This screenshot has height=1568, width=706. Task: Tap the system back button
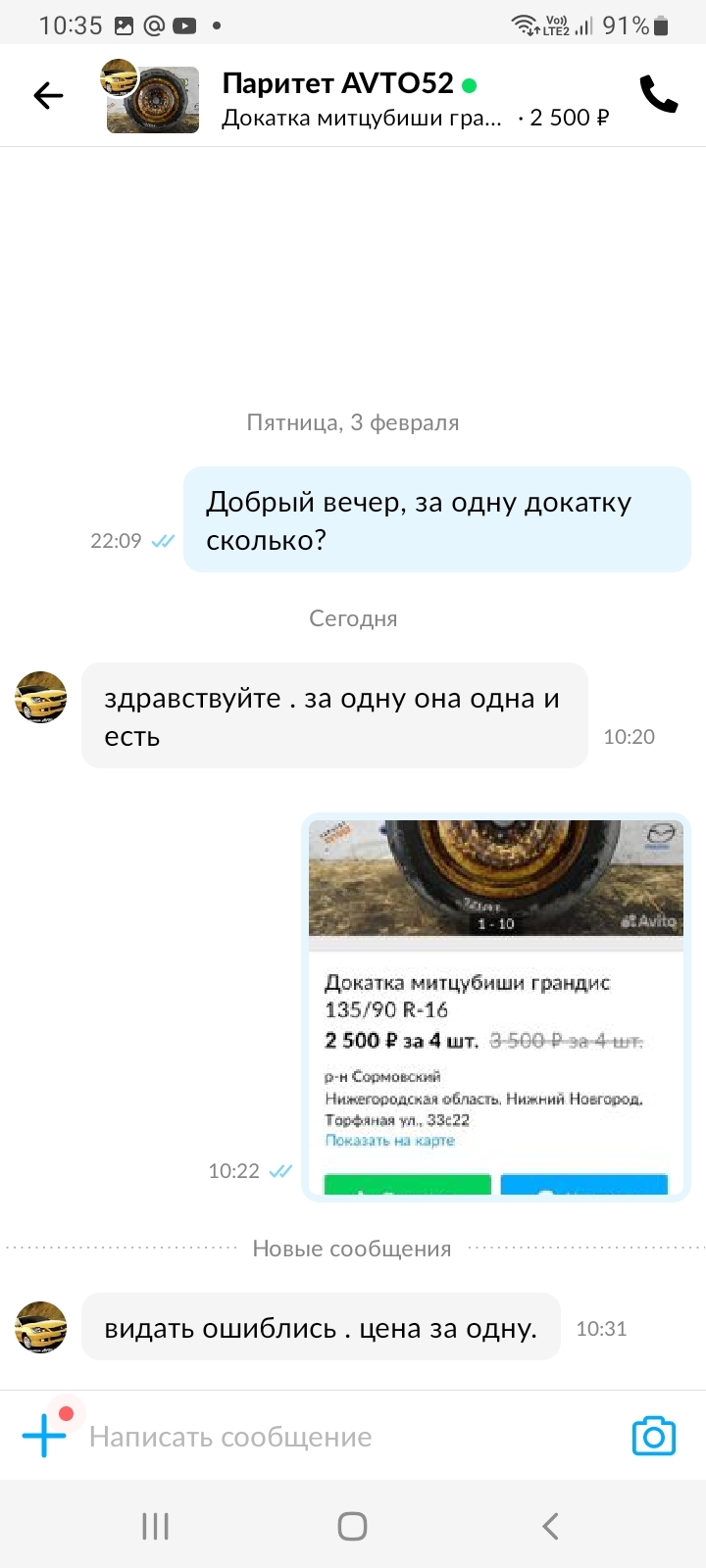pos(550,1526)
